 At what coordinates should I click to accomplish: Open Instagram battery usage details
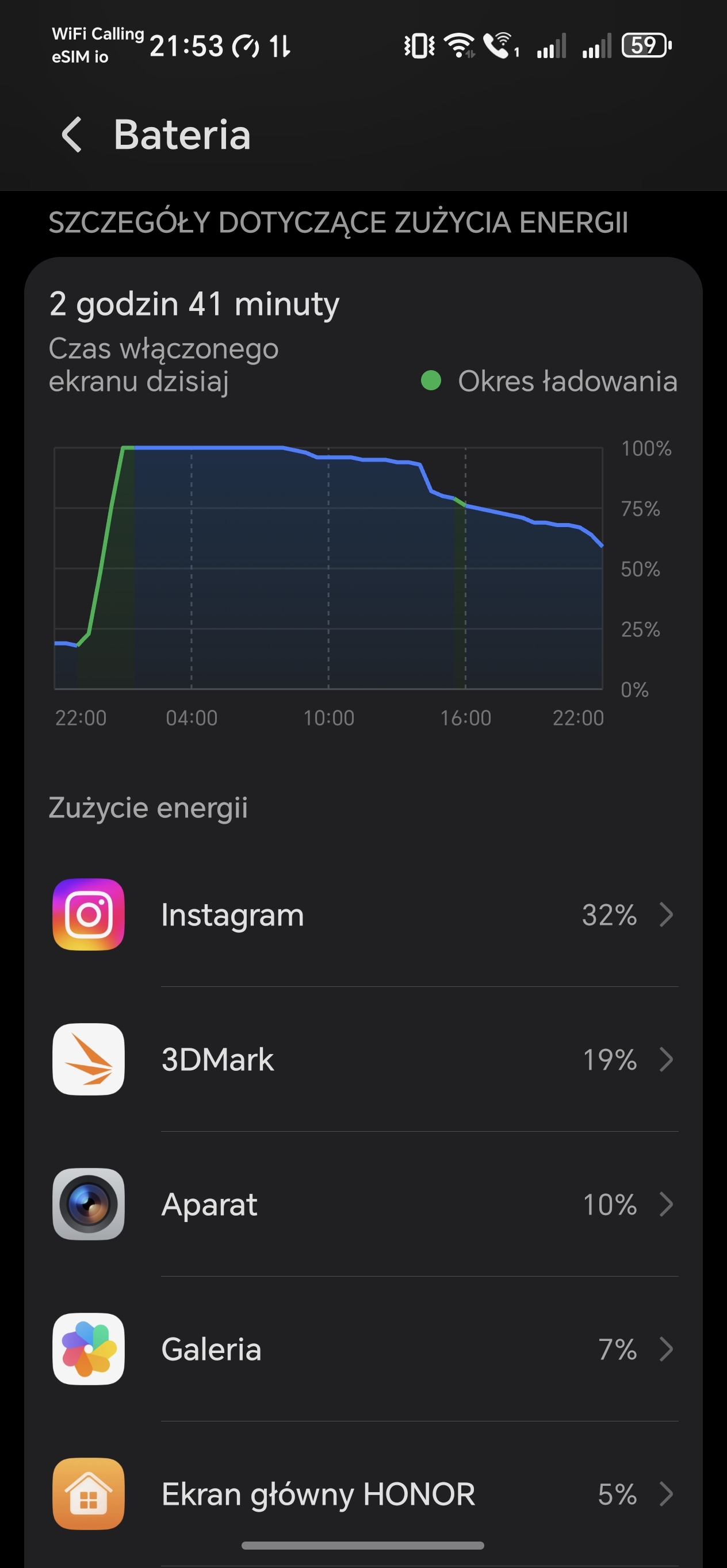coord(363,914)
